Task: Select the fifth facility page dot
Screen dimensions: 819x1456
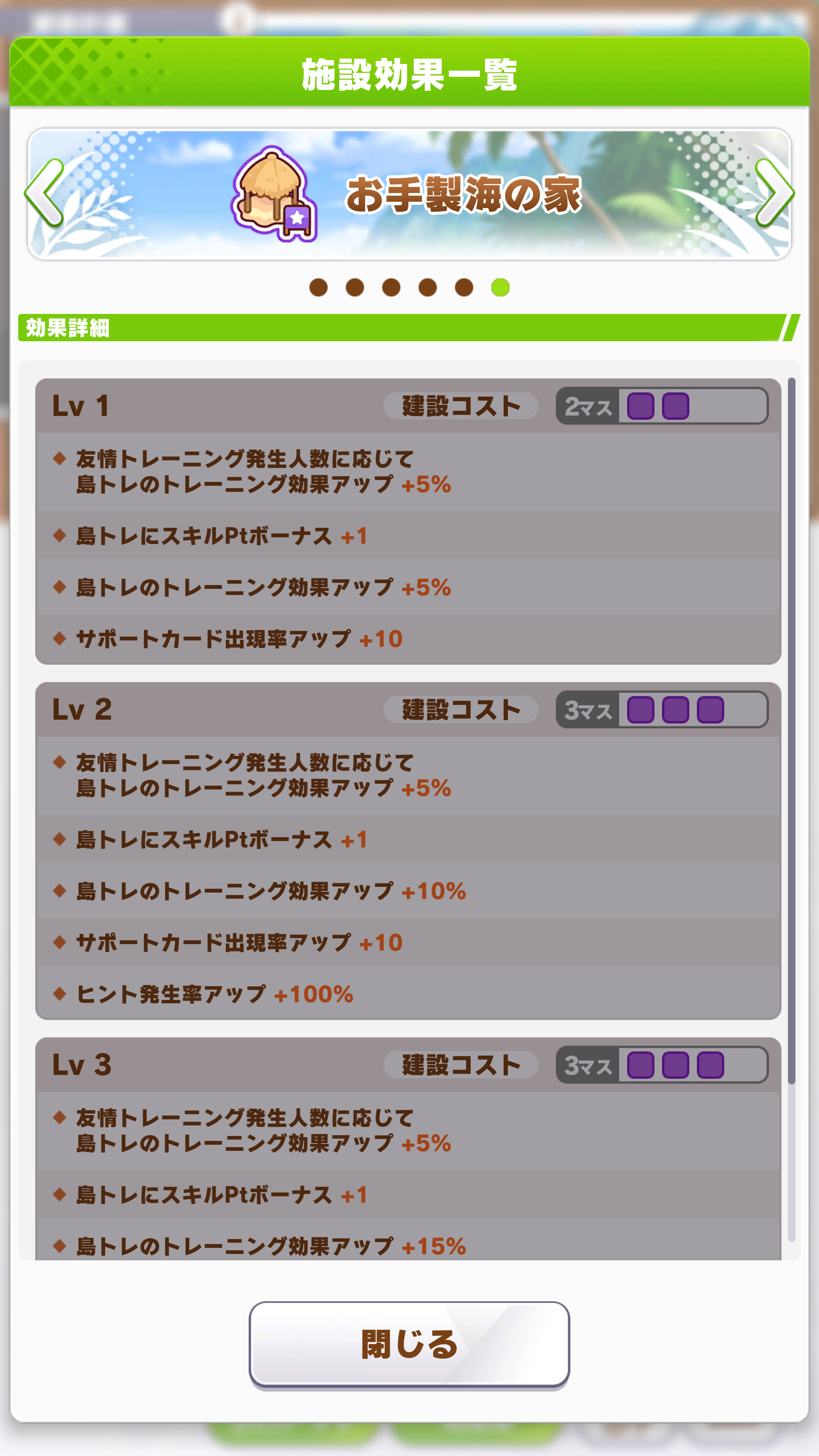Action: pos(464,287)
